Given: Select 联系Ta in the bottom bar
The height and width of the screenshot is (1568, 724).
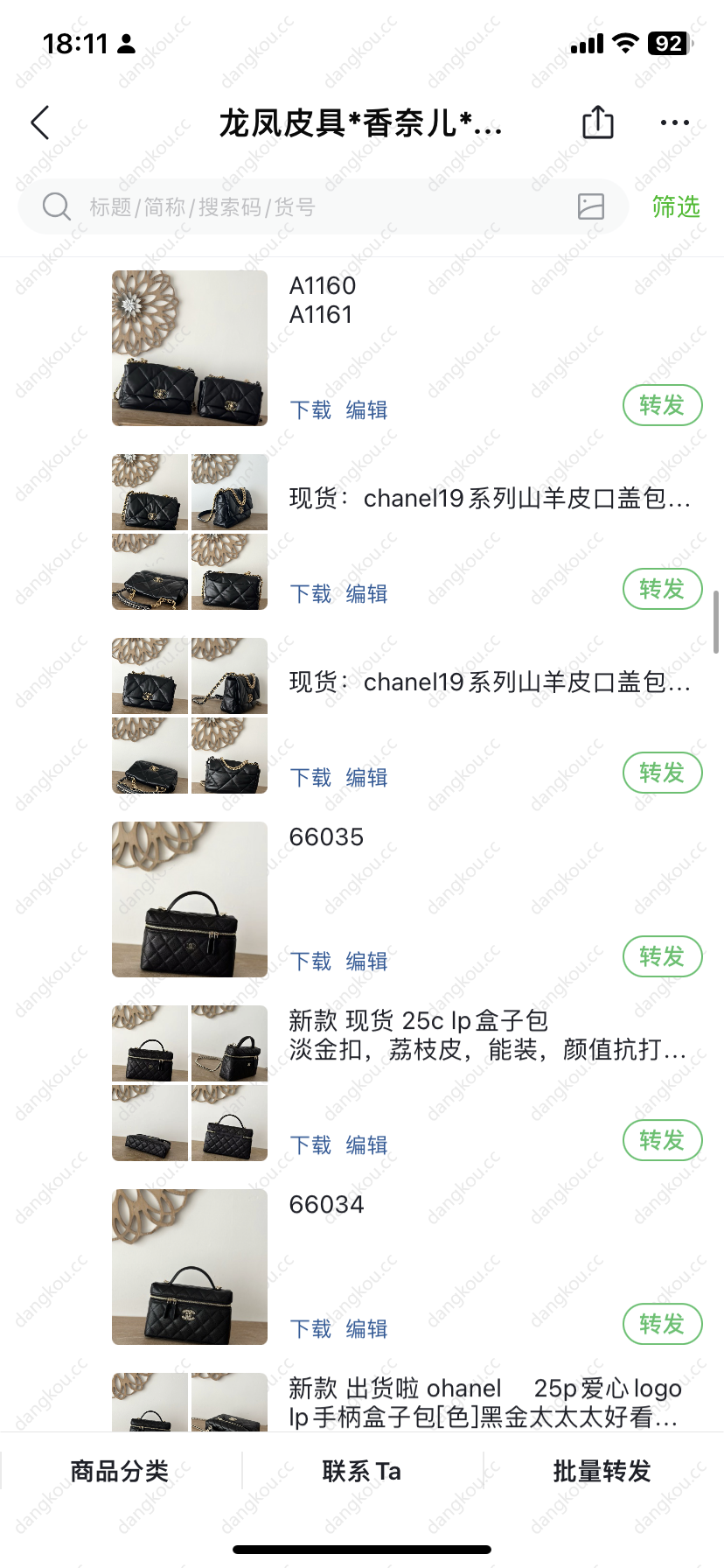Looking at the screenshot, I should click(x=361, y=1472).
